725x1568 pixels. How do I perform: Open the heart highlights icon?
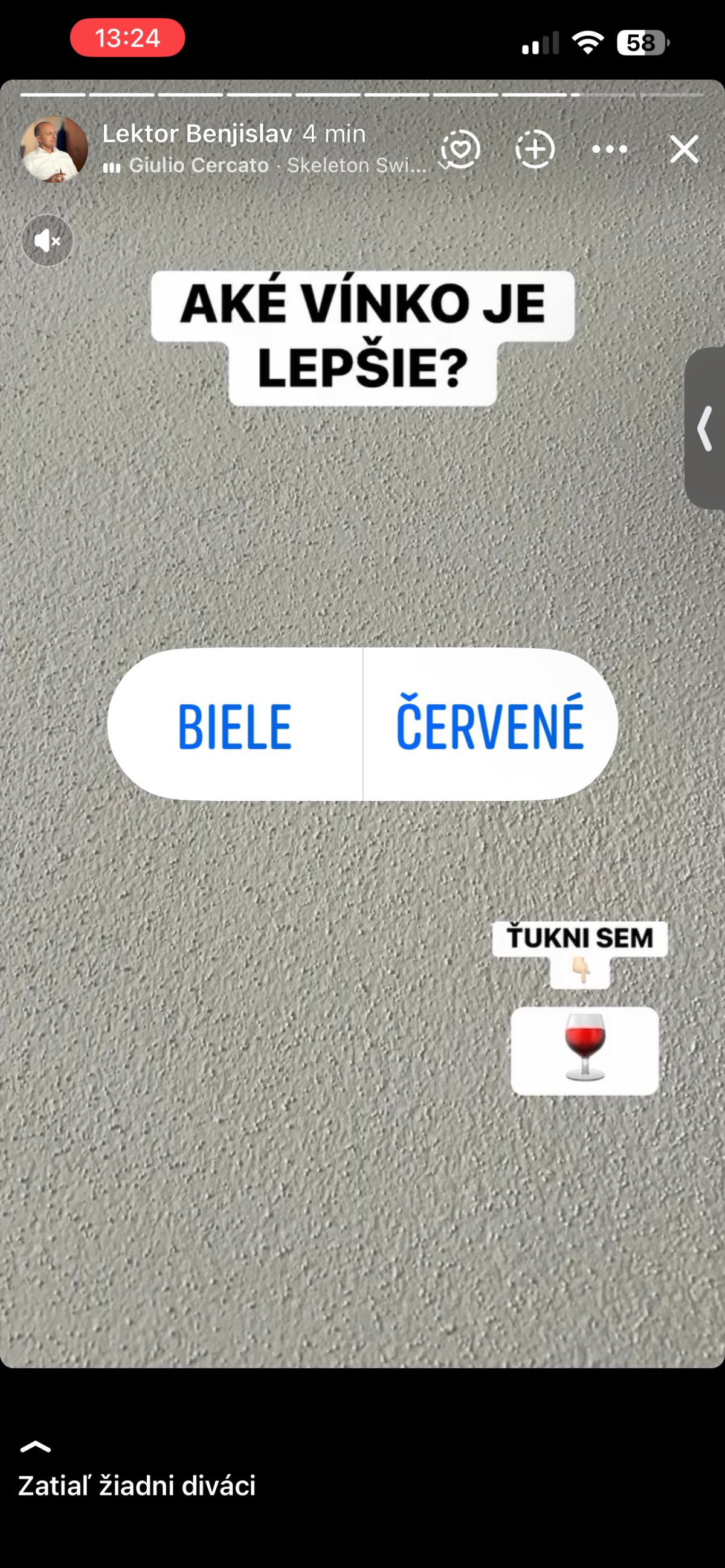point(460,149)
